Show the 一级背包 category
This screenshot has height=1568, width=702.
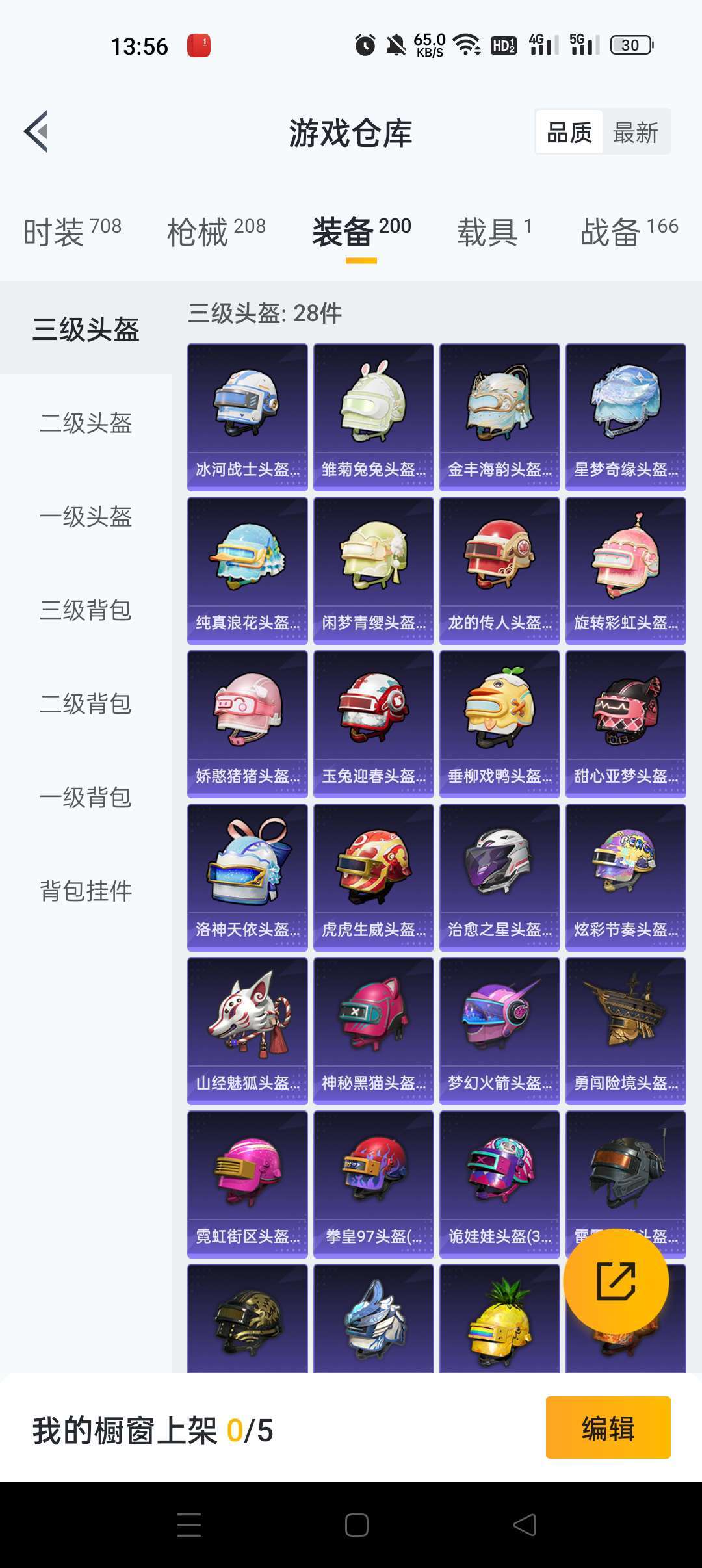click(86, 798)
